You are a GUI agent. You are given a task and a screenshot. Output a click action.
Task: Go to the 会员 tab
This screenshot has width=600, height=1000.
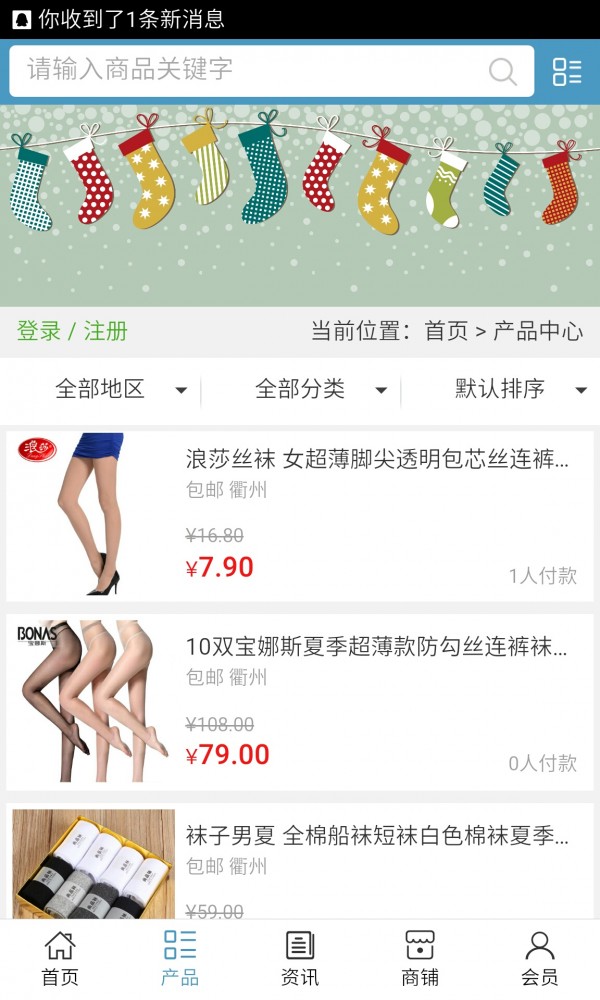[540, 958]
